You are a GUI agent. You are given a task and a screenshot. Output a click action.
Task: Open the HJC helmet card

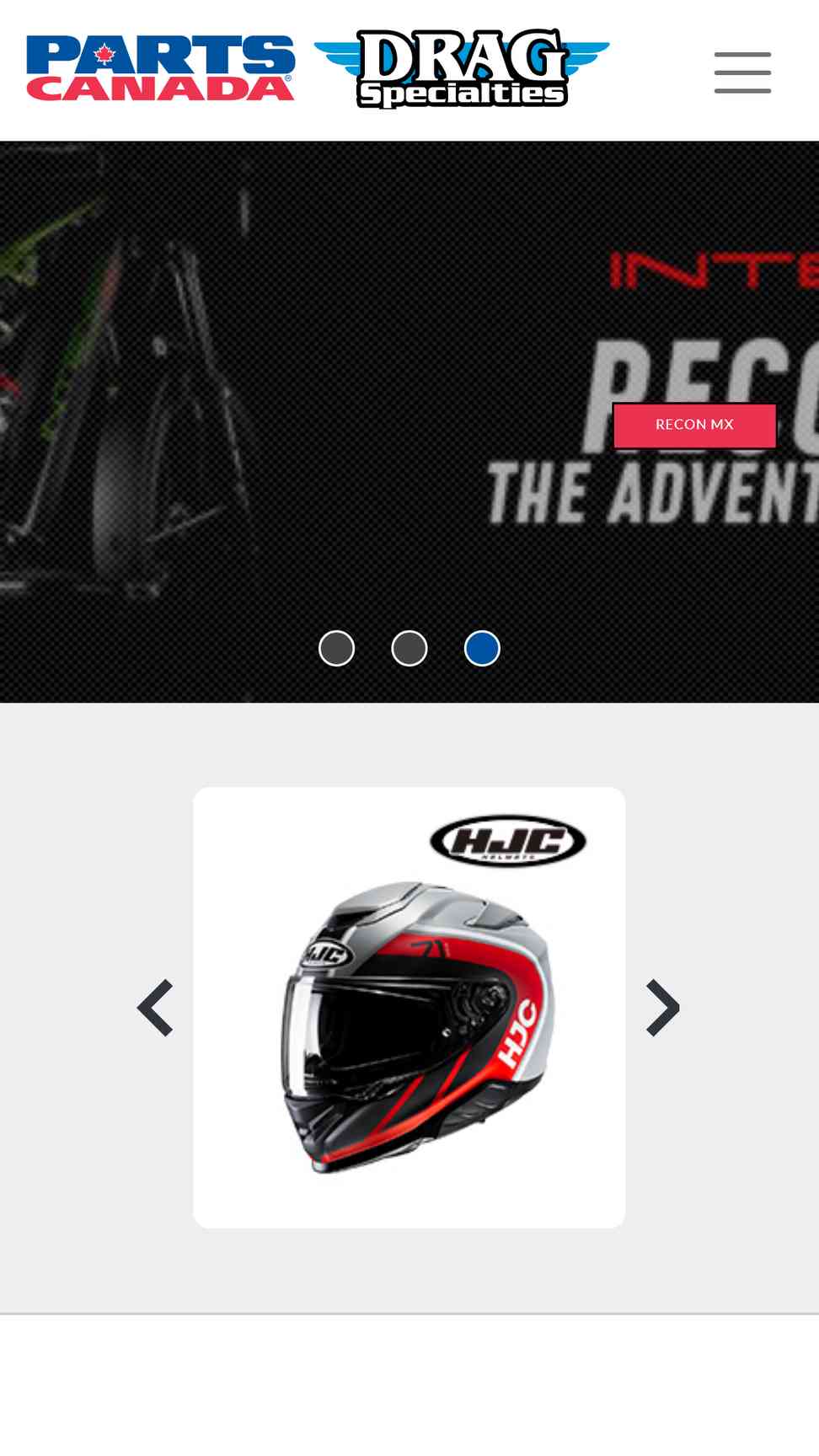coord(409,1008)
